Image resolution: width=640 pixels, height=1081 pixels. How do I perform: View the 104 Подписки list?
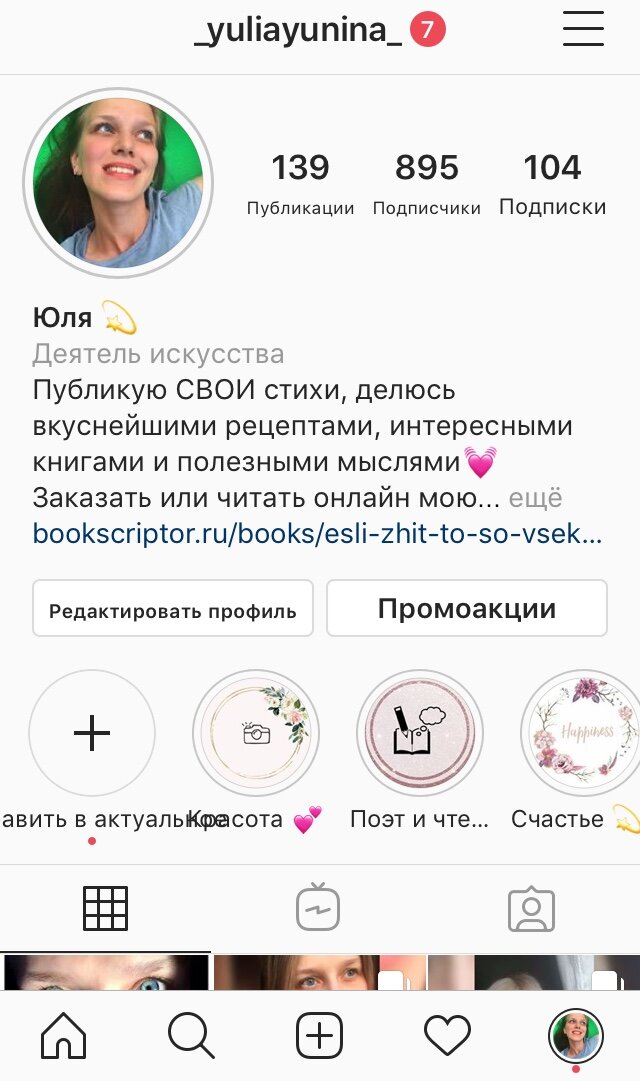coord(552,184)
